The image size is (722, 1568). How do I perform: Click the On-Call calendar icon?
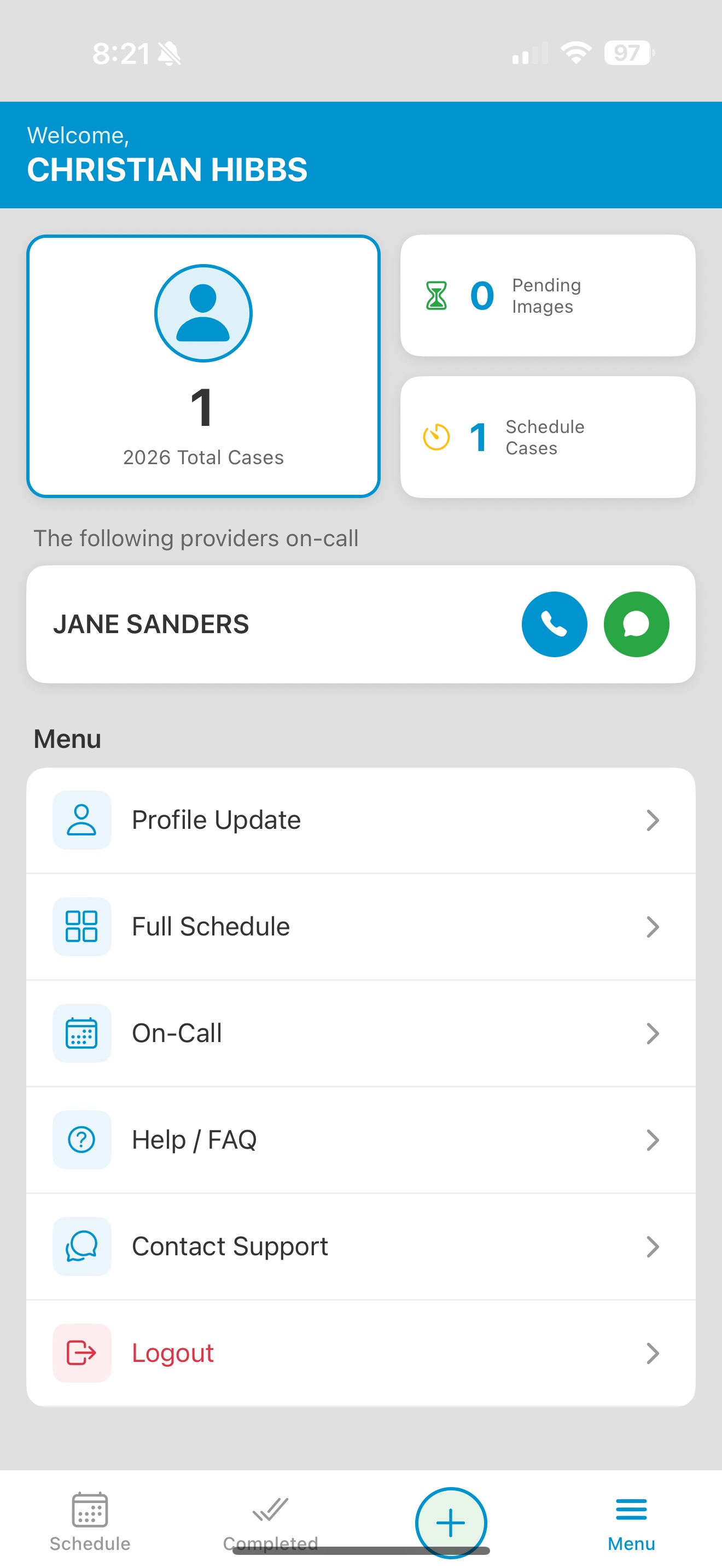81,1033
